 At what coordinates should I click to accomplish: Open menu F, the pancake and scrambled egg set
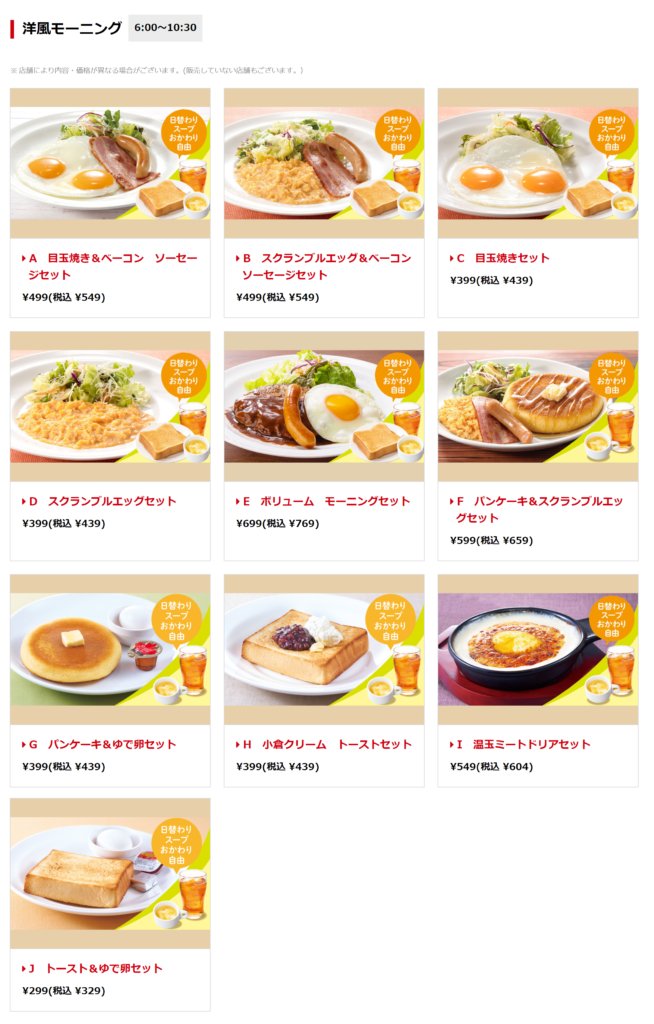pyautogui.click(x=538, y=501)
